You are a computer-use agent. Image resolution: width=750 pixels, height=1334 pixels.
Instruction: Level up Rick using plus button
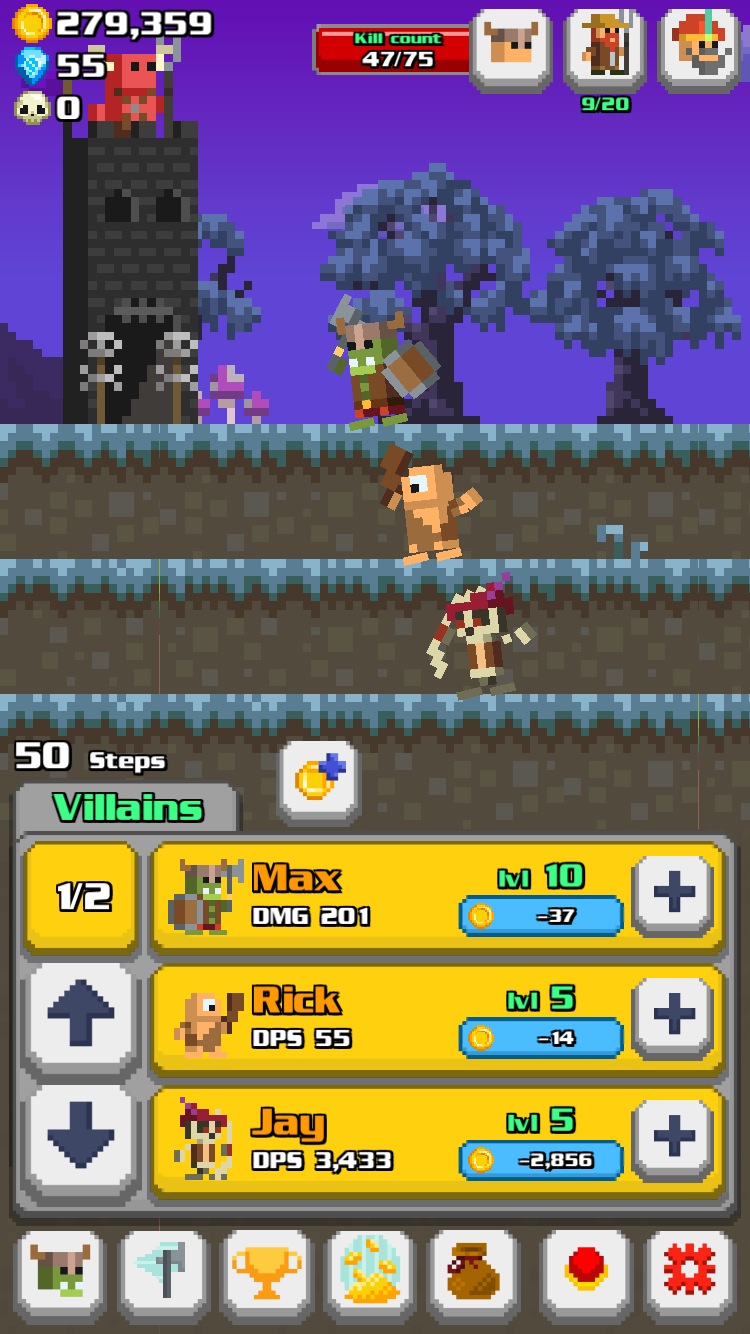point(674,1015)
